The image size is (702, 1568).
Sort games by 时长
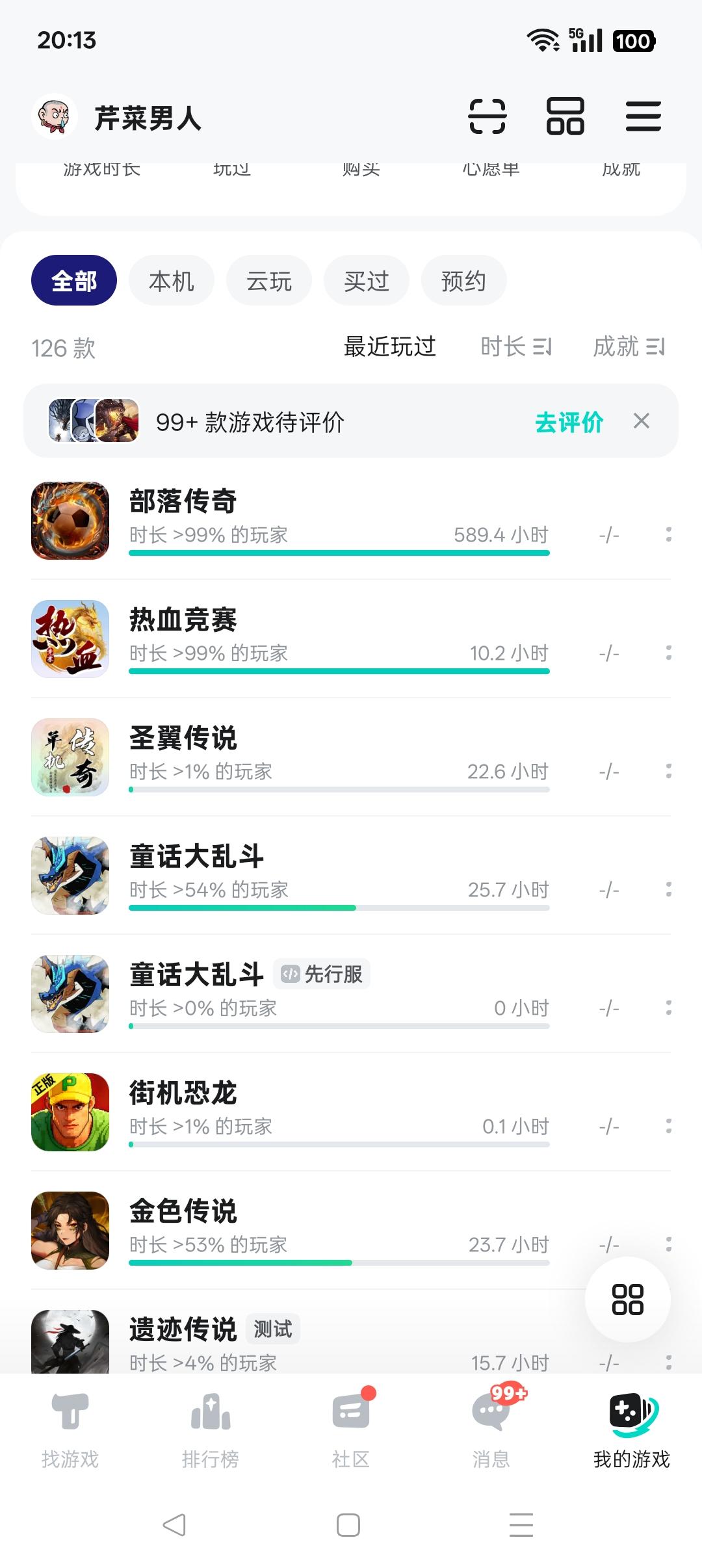(516, 347)
